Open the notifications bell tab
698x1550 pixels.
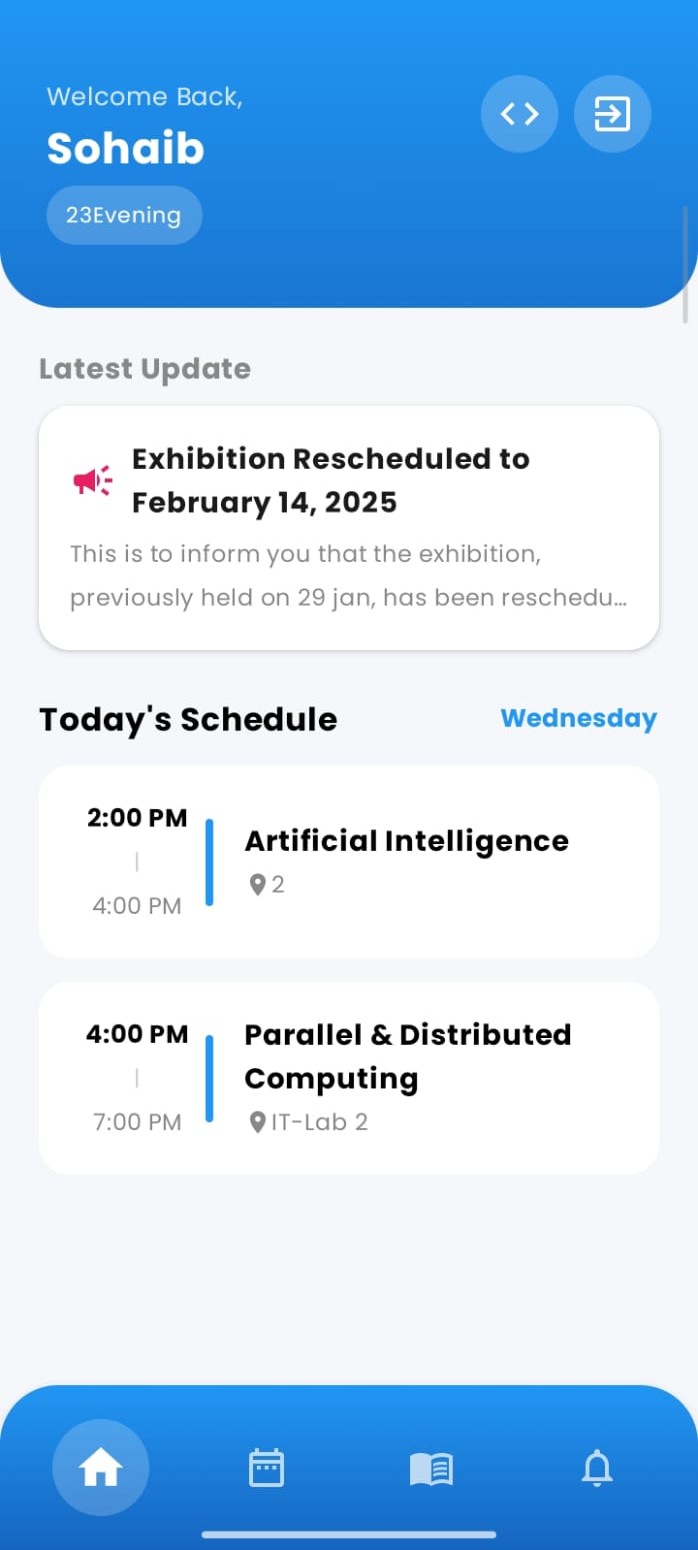click(x=597, y=1468)
